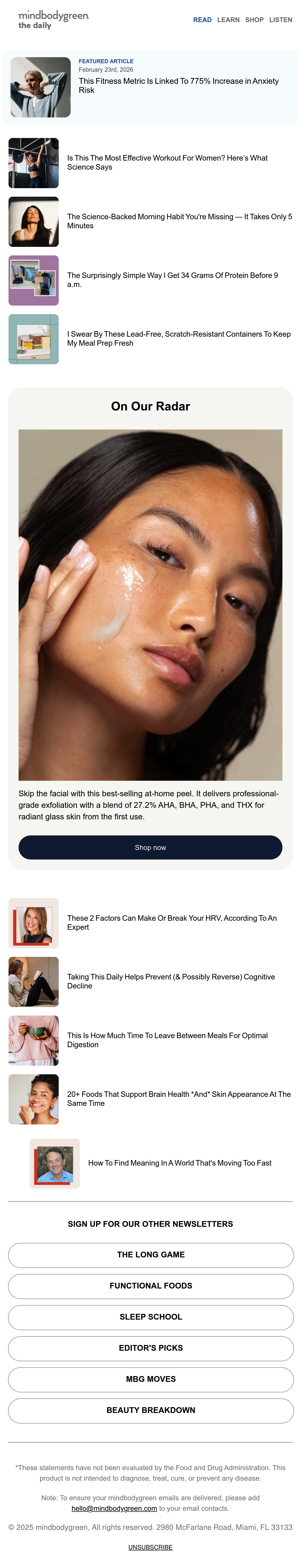This screenshot has height=1568, width=301.
Task: Sign up for The Long Game newsletter
Action: 151,1254
